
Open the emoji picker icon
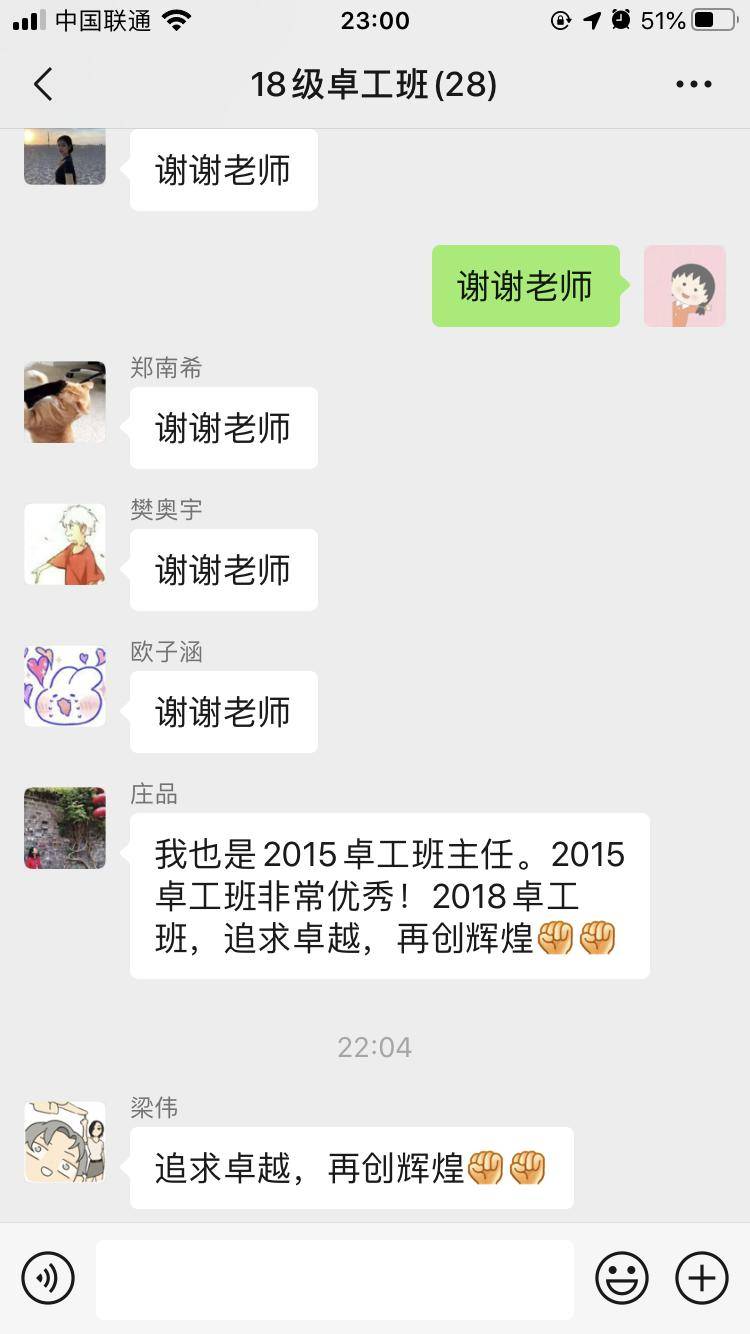(x=621, y=1277)
